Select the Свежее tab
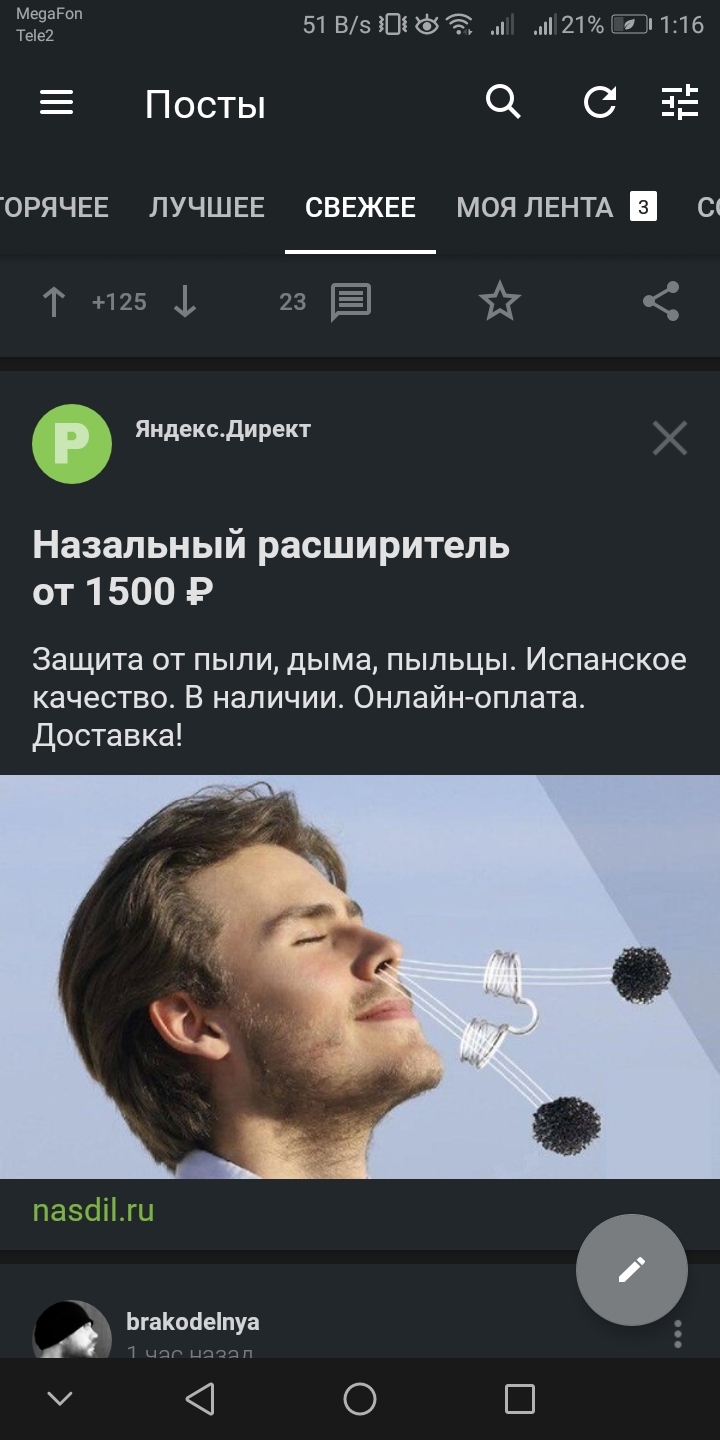720x1440 pixels. click(360, 207)
